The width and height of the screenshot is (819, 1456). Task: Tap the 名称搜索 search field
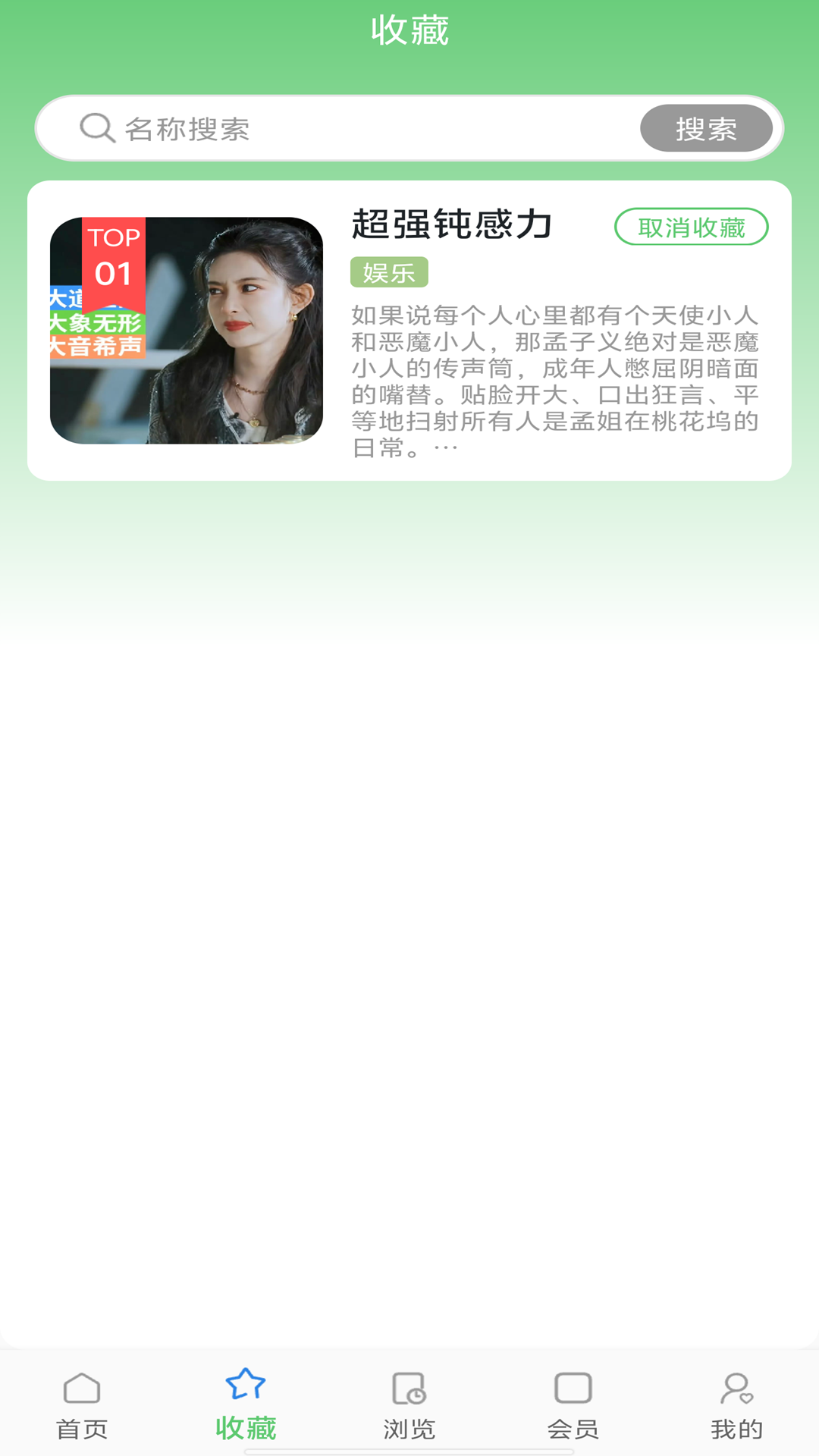coord(364,129)
